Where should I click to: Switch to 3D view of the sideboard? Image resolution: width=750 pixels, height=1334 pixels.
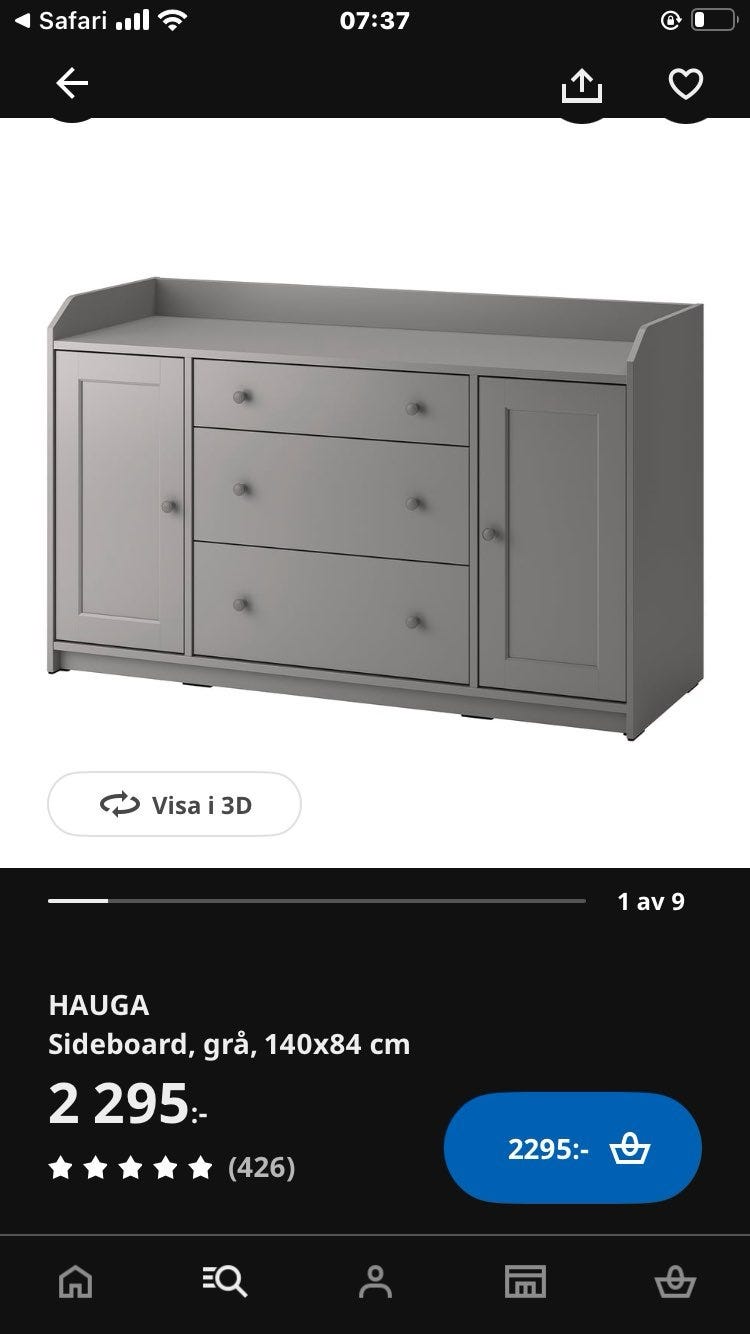tap(174, 804)
